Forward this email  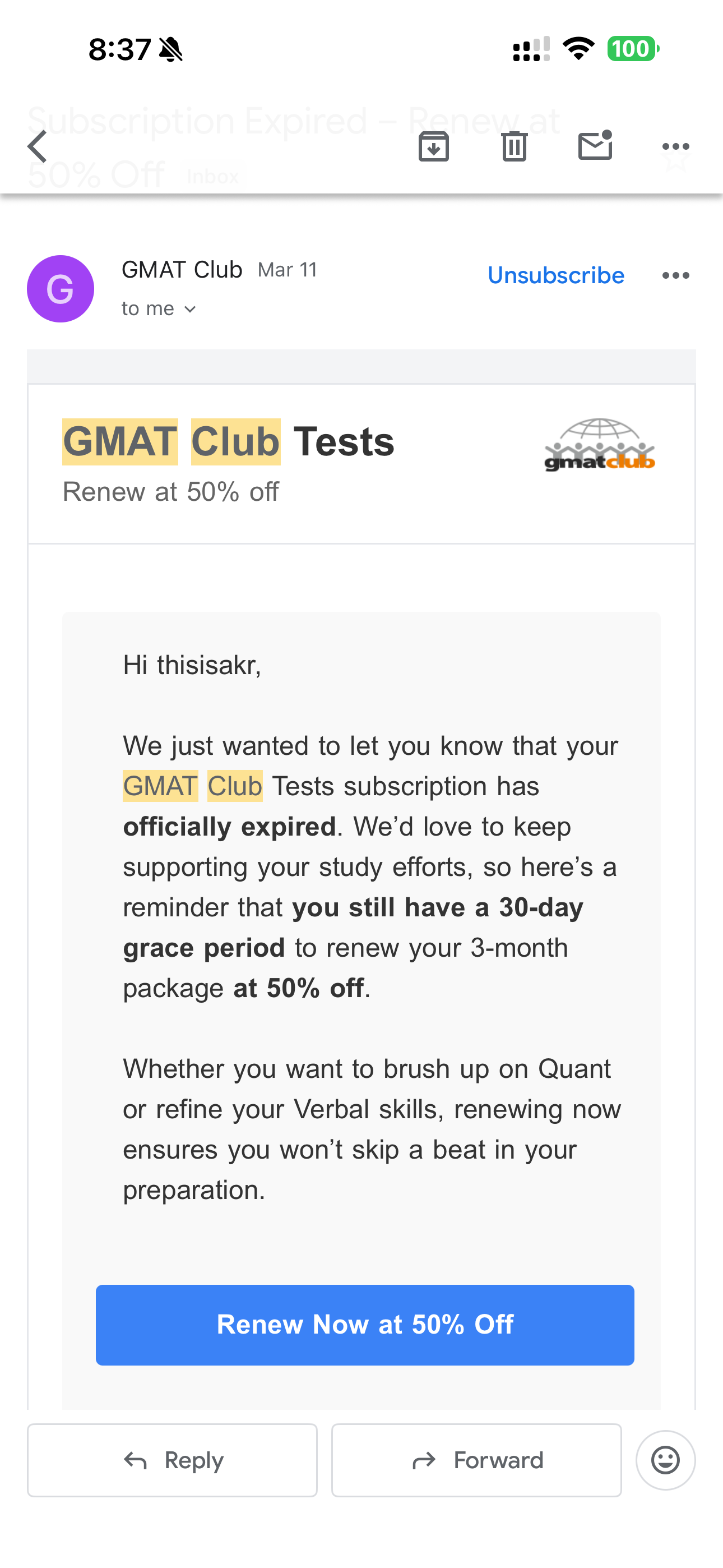click(476, 1460)
